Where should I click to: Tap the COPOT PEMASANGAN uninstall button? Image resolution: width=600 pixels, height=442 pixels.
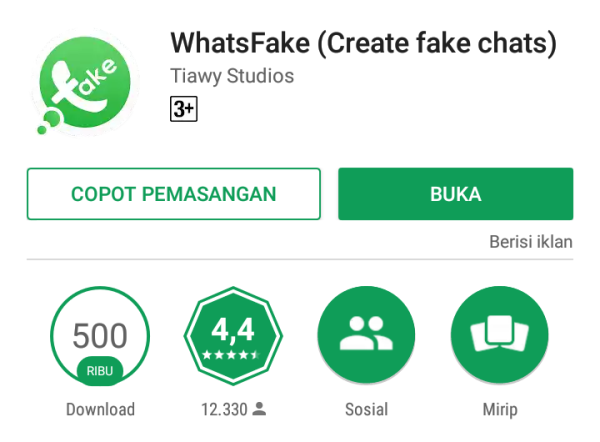173,194
